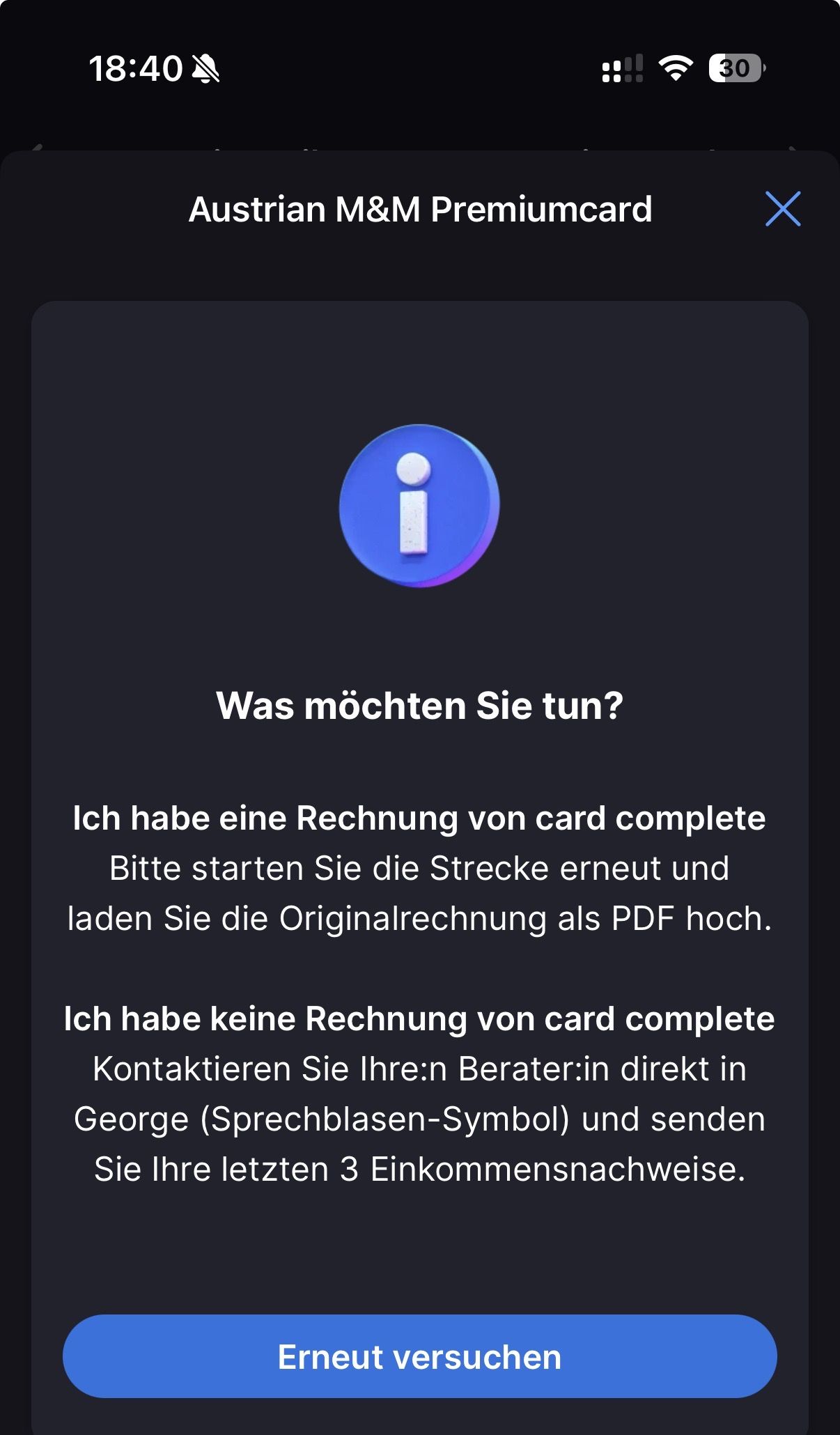Screen dimensions: 840x1435
Task: Tap the Erneut versuchen button
Action: (419, 1356)
